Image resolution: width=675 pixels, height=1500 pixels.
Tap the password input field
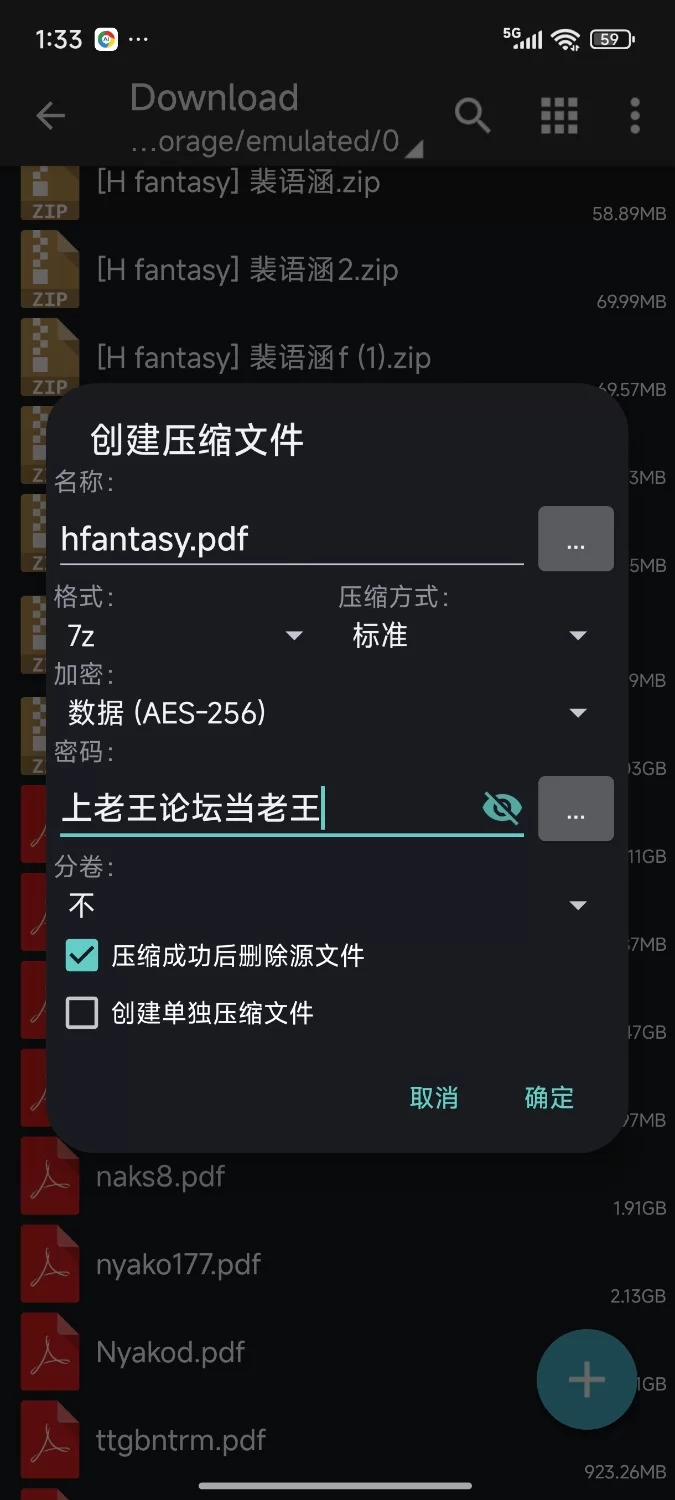[x=265, y=809]
